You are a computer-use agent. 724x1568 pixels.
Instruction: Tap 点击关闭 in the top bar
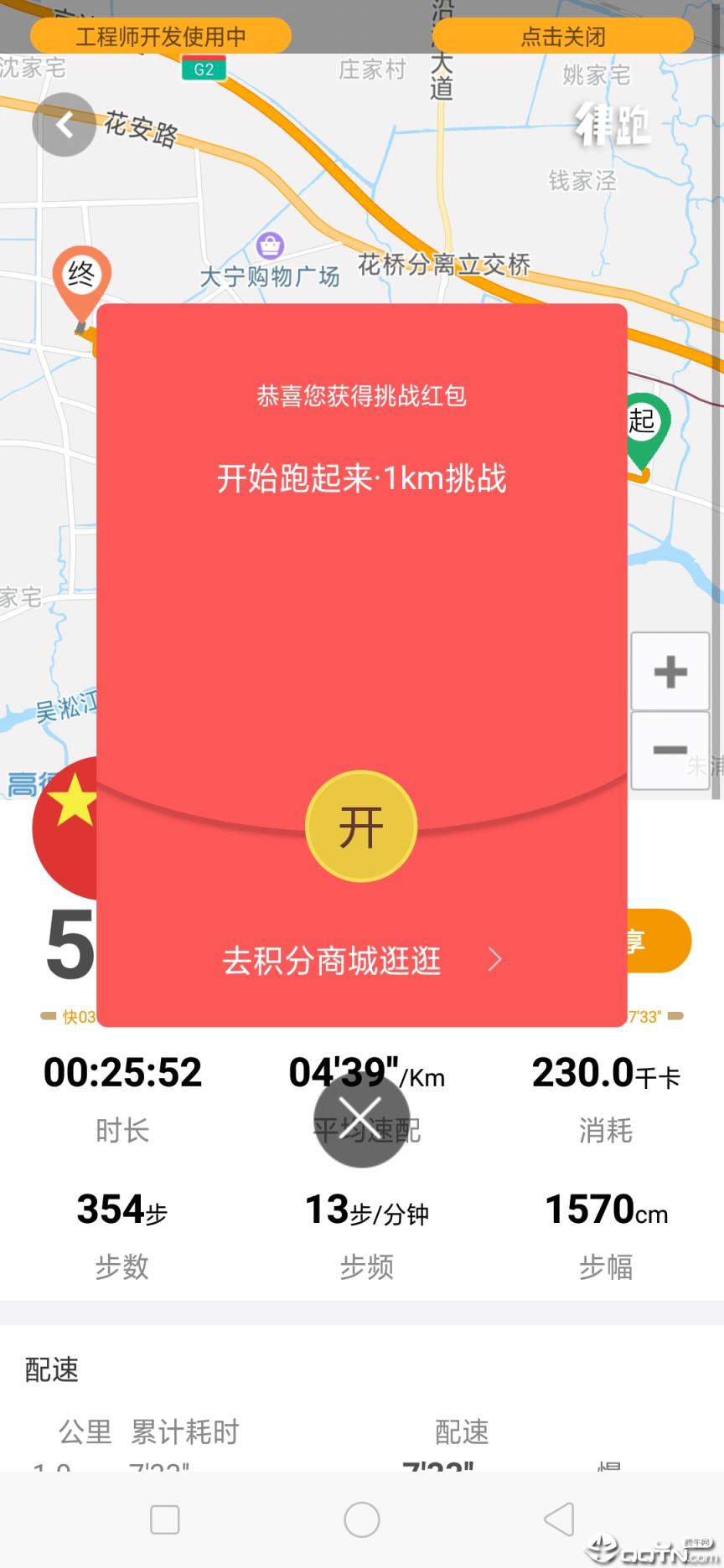tap(563, 36)
